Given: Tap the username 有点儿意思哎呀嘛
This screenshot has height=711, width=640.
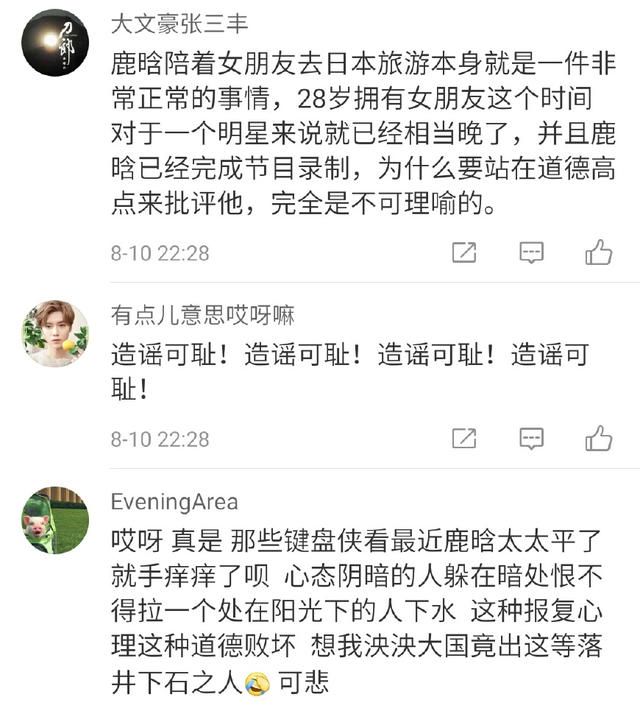Looking at the screenshot, I should (202, 316).
